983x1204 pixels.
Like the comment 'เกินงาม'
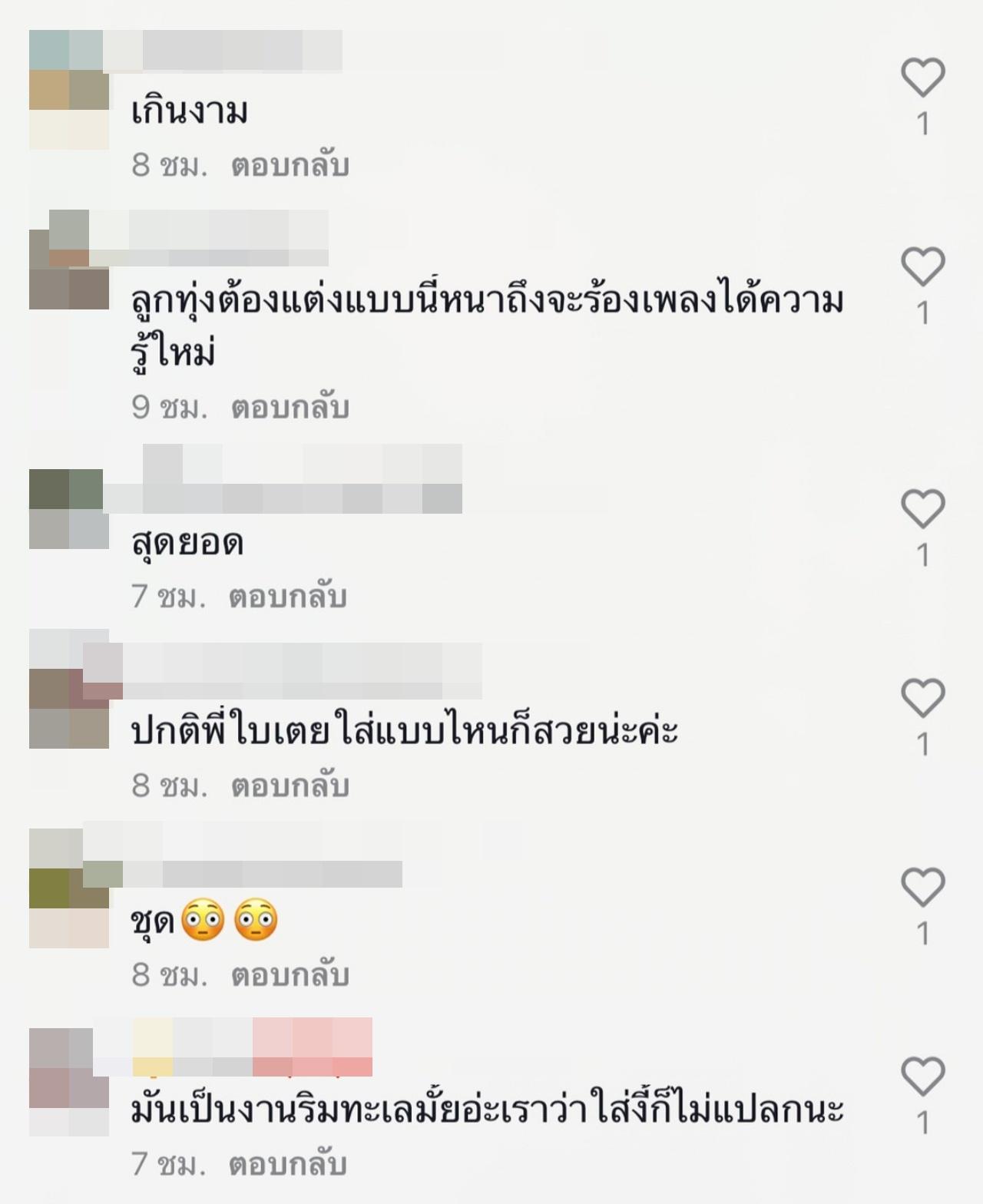(x=922, y=78)
